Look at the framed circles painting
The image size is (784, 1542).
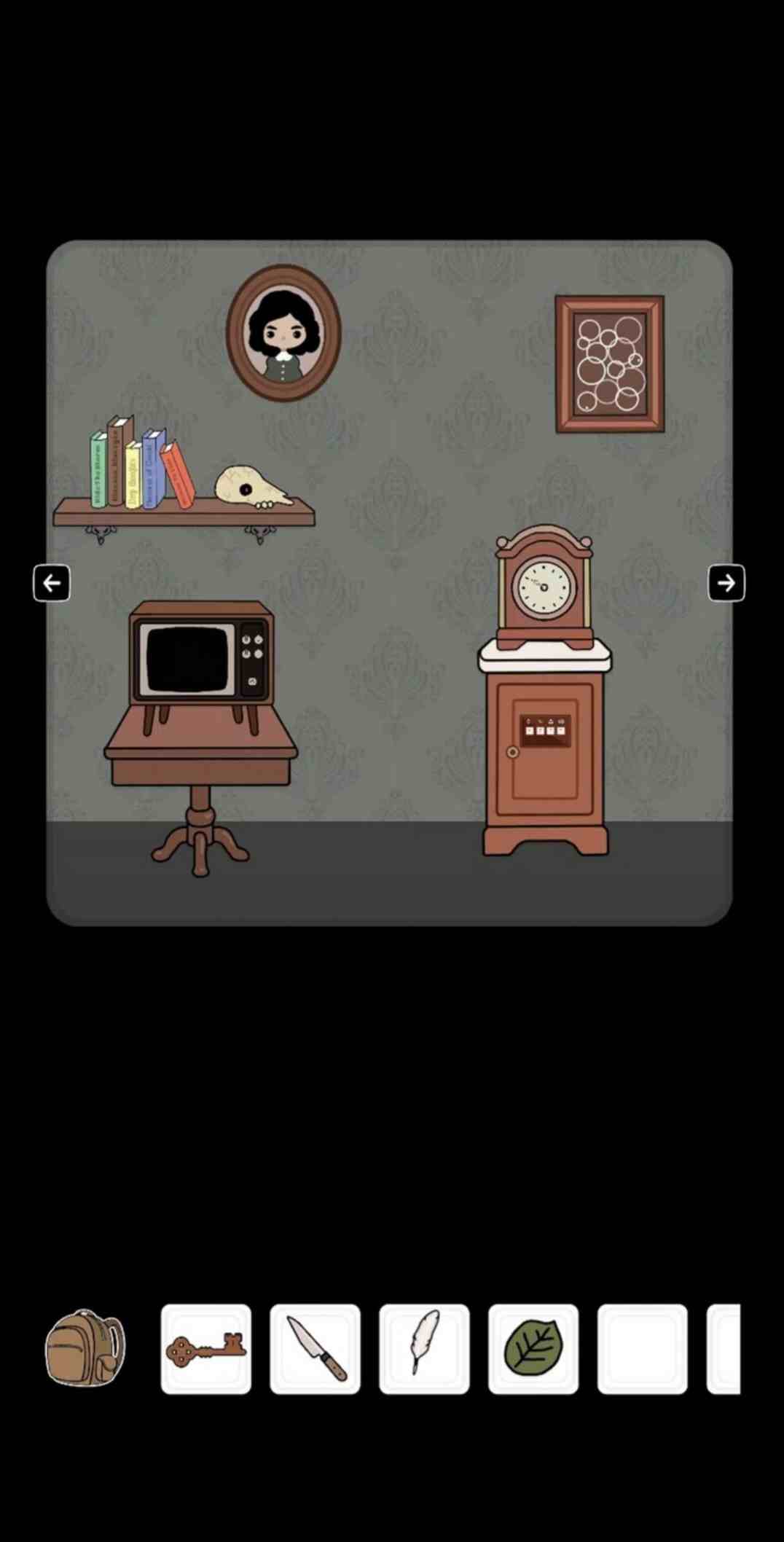(x=610, y=364)
